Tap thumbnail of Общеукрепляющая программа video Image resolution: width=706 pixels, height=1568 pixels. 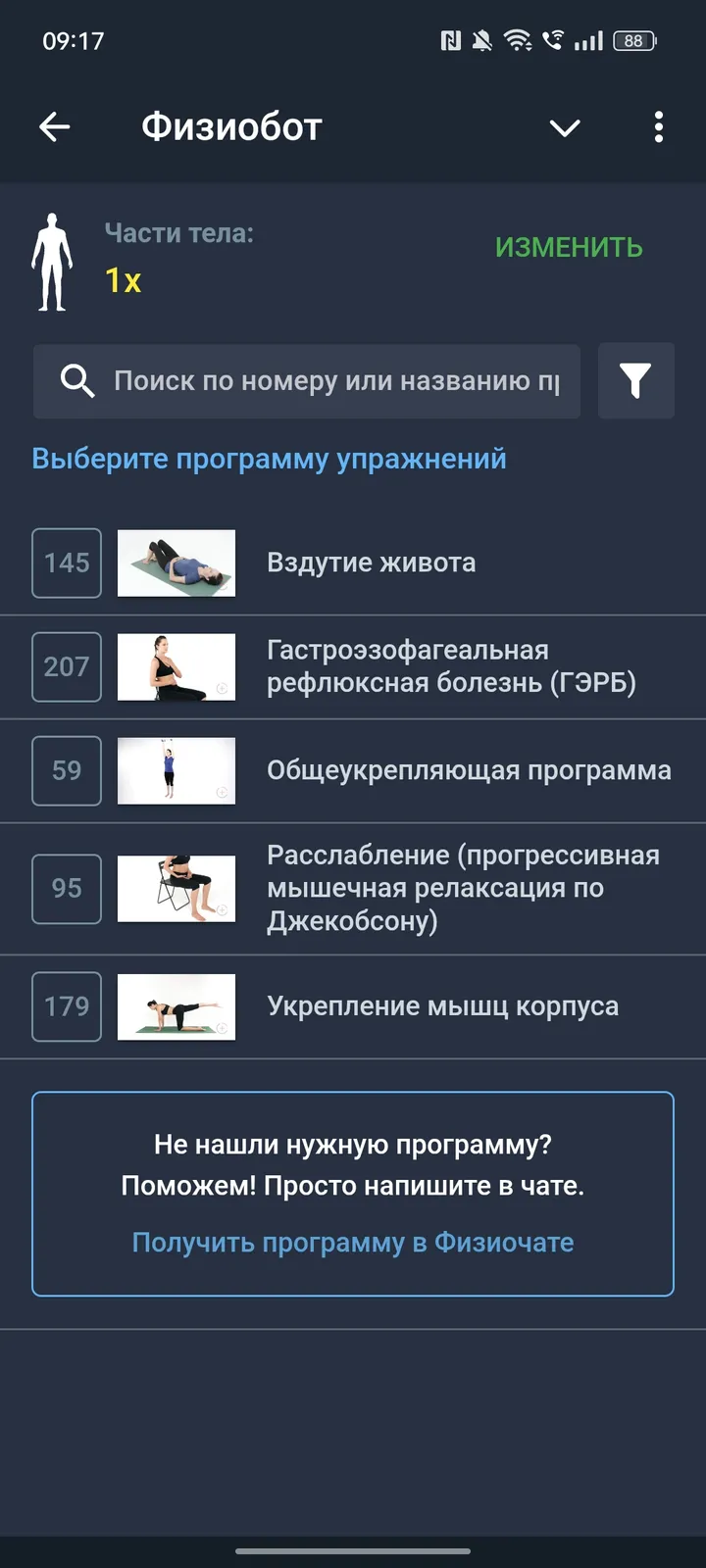point(176,770)
